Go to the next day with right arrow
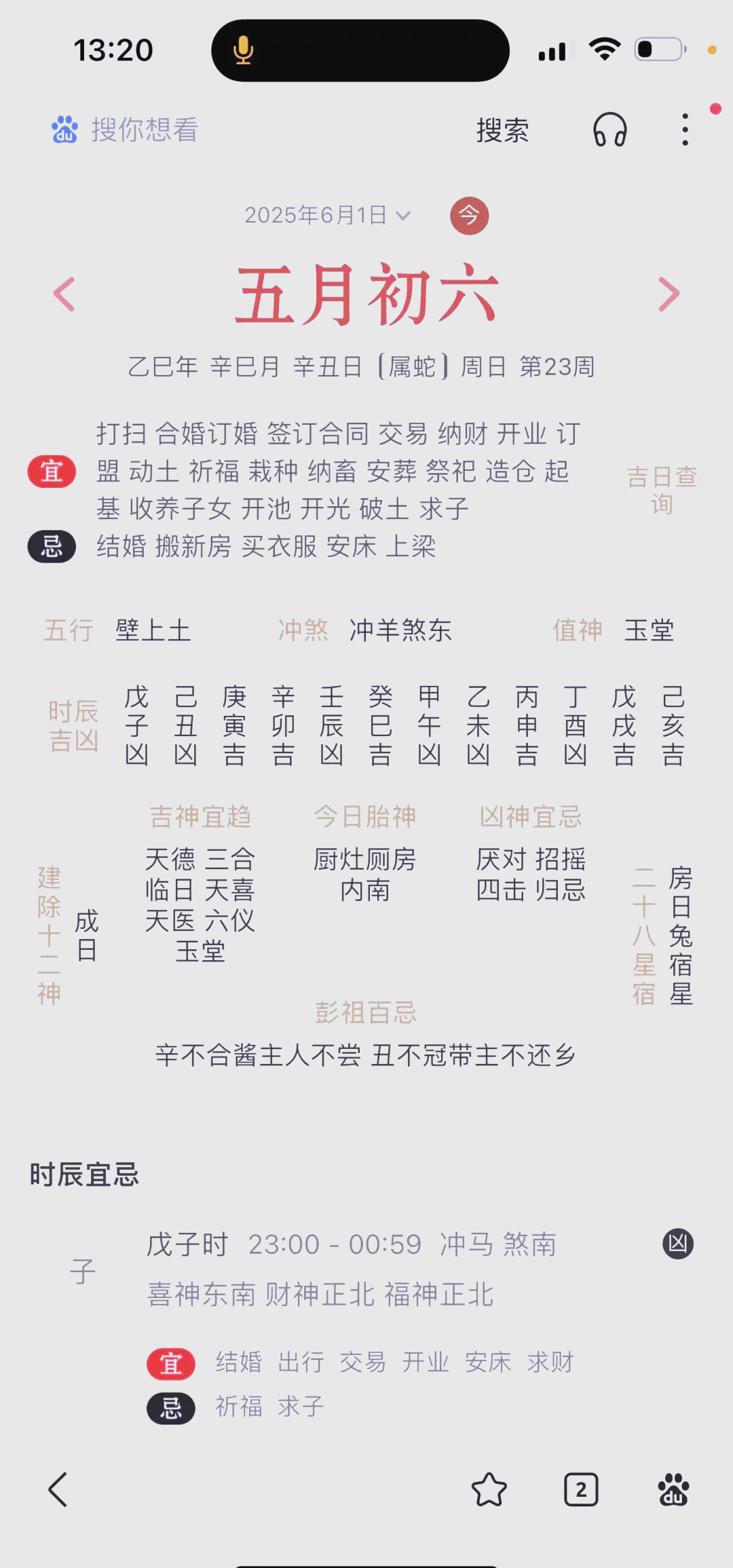Screen dimensions: 733x1568 (669, 294)
